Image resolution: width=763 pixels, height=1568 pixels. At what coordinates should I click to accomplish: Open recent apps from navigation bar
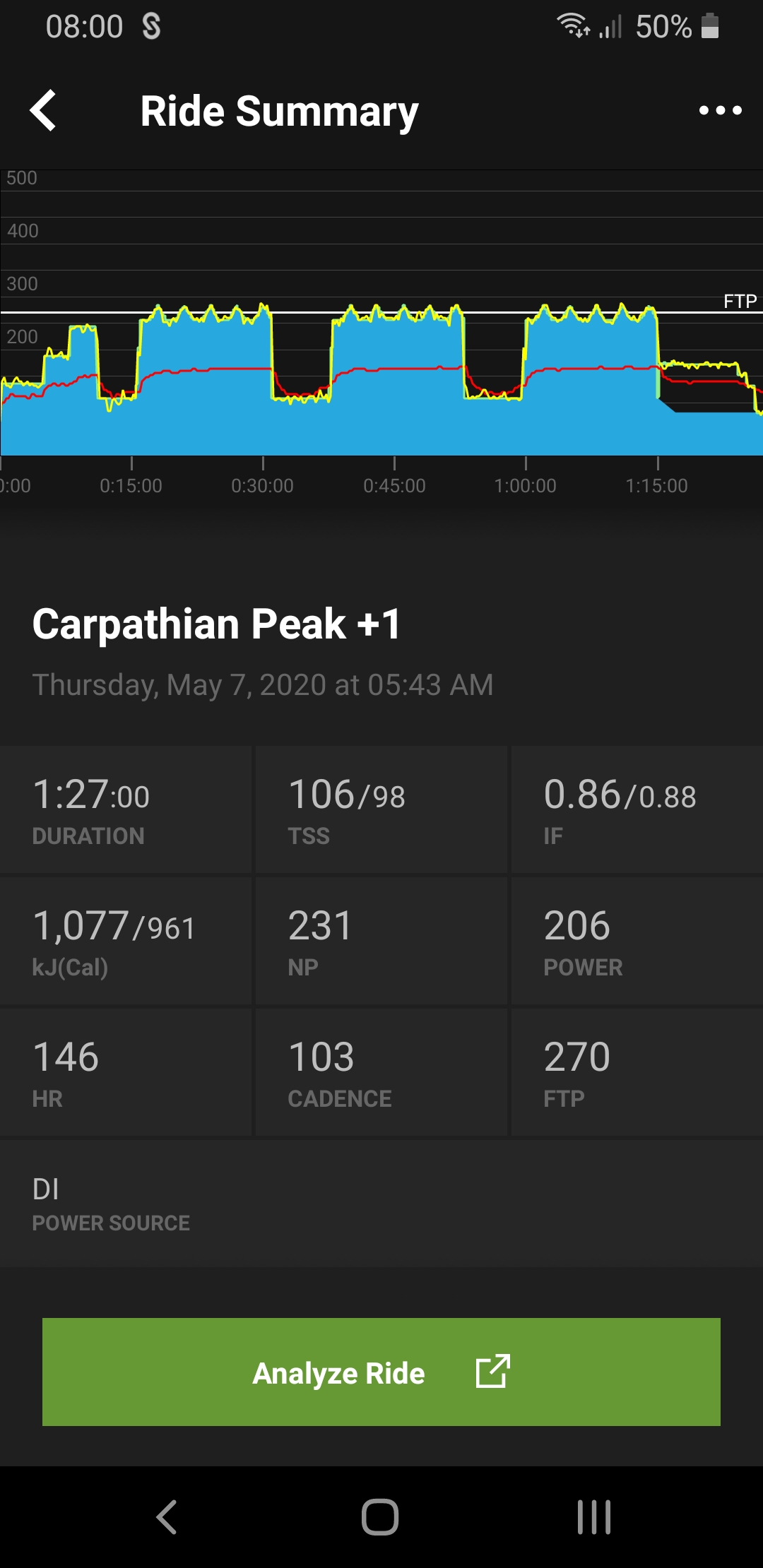coord(593,1516)
